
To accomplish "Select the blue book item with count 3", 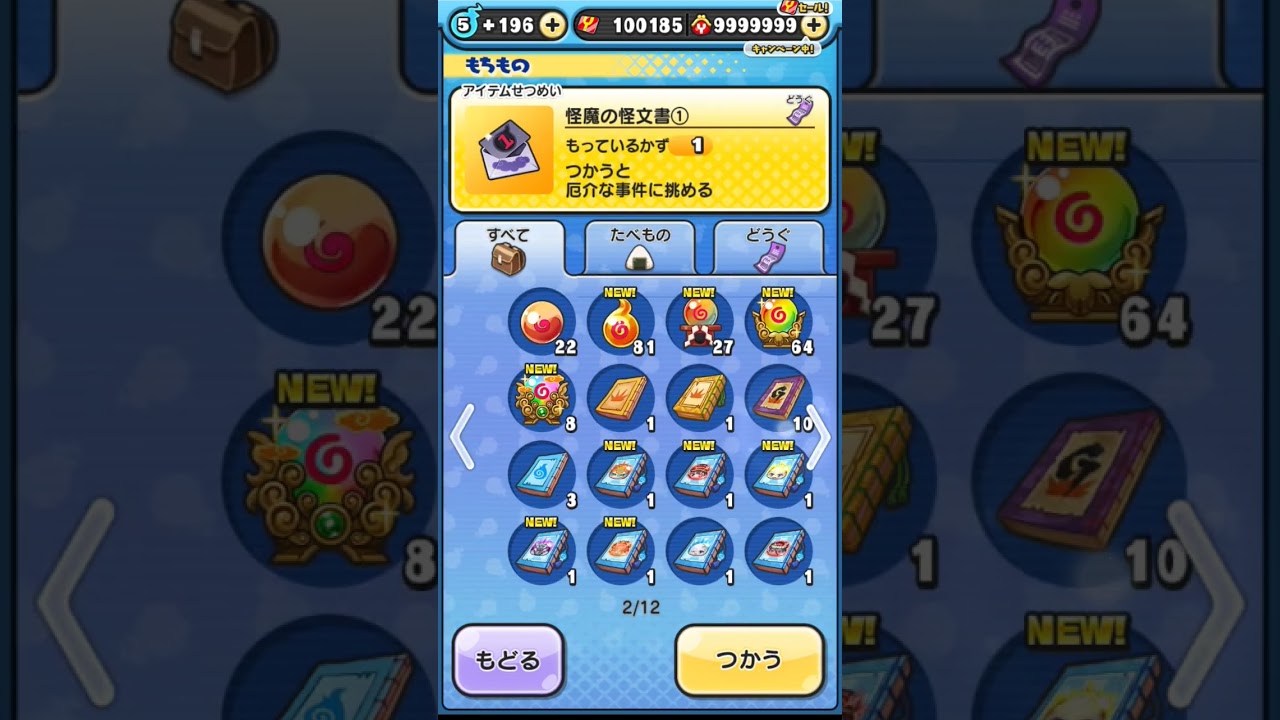I will coord(542,475).
